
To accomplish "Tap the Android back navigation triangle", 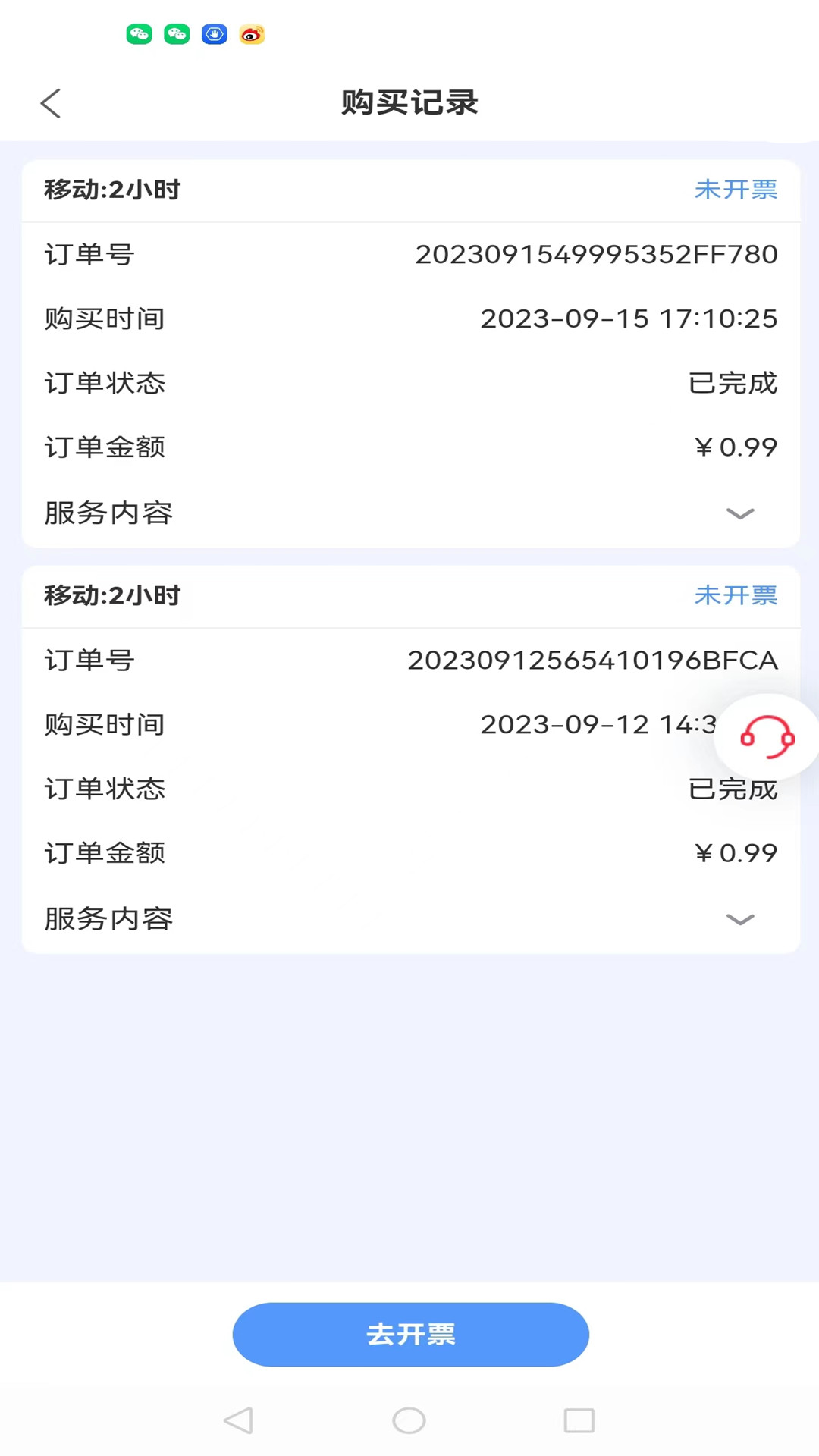I will pyautogui.click(x=240, y=1420).
